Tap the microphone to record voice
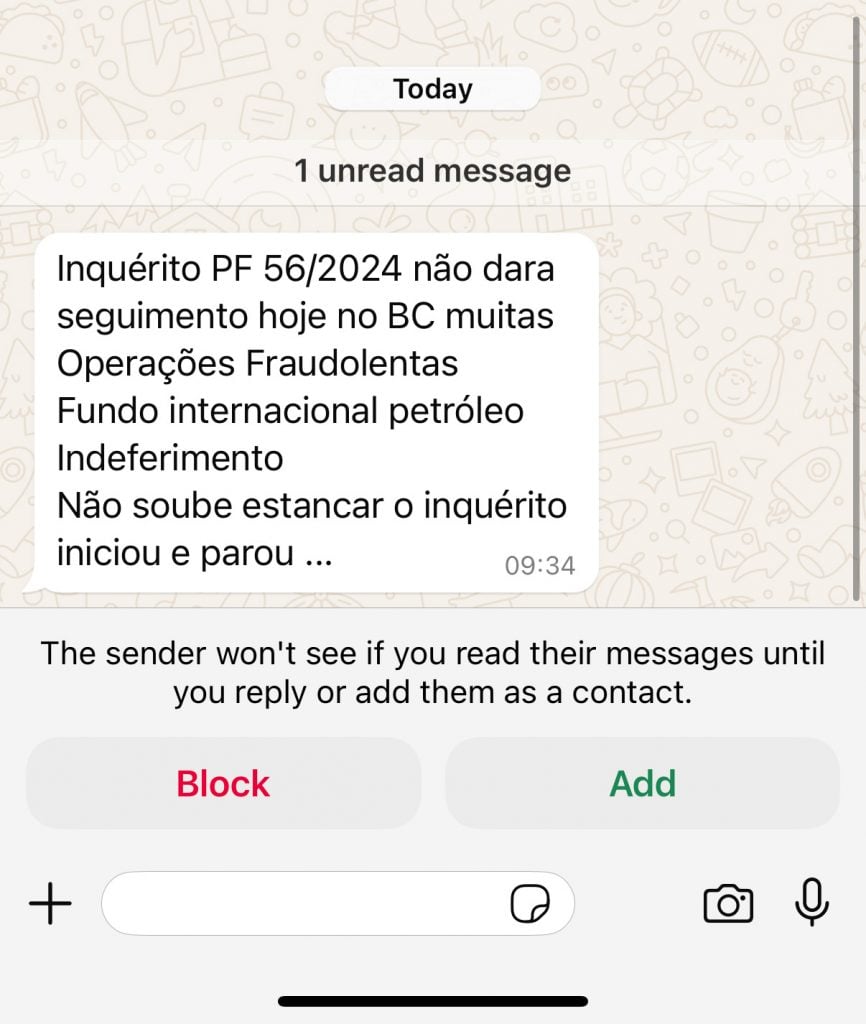The height and width of the screenshot is (1024, 866). 811,903
